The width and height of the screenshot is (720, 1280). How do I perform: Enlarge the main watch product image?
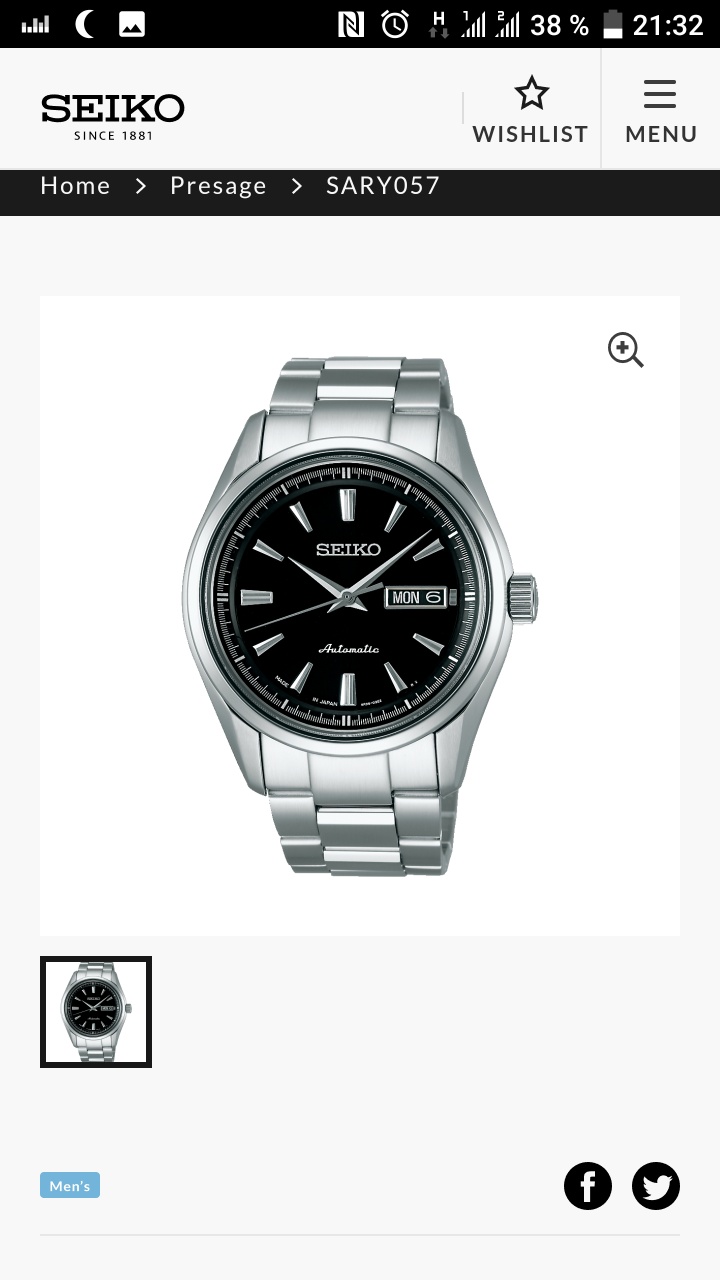360,615
